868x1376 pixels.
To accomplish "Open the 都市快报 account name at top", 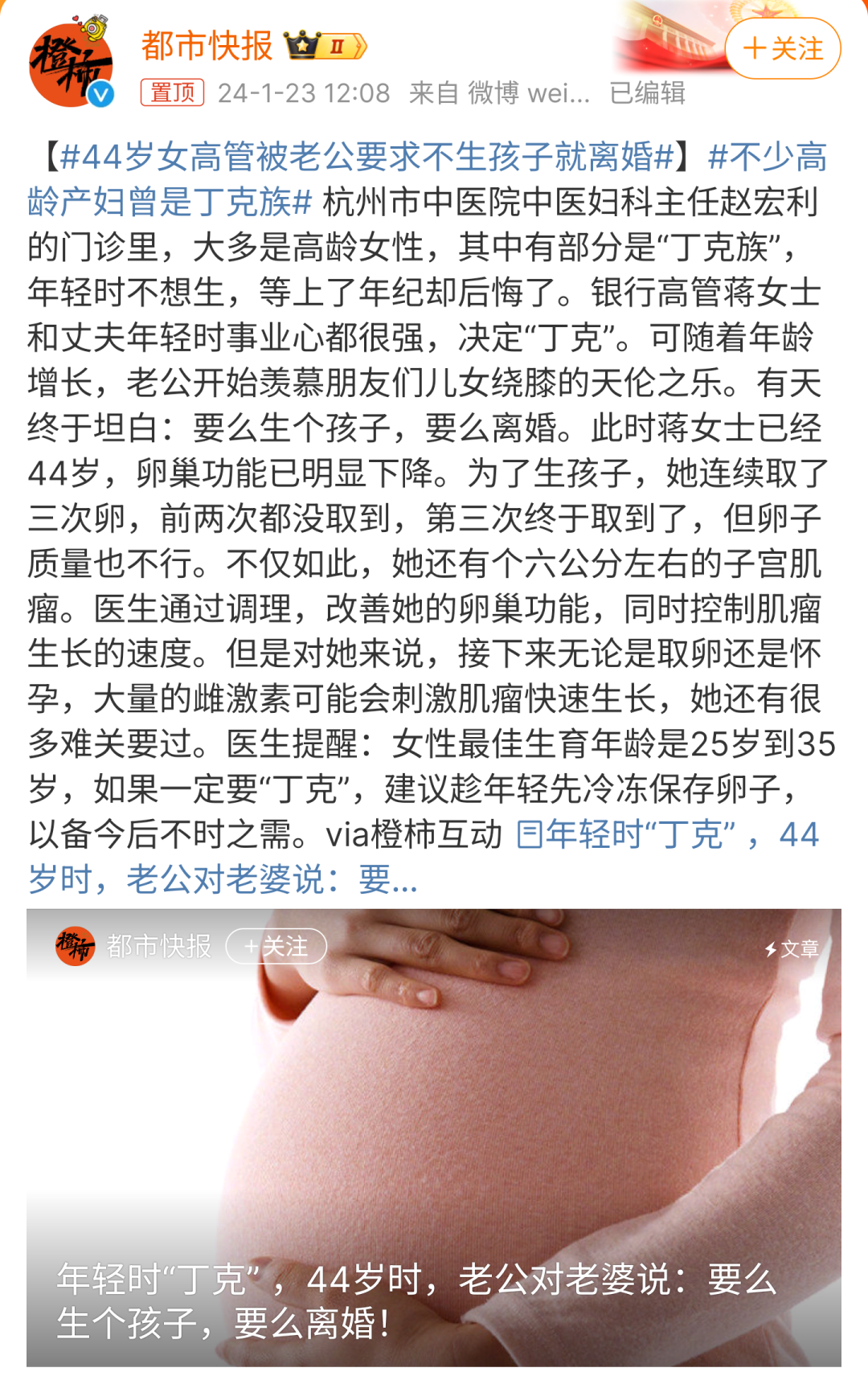I will 207,46.
